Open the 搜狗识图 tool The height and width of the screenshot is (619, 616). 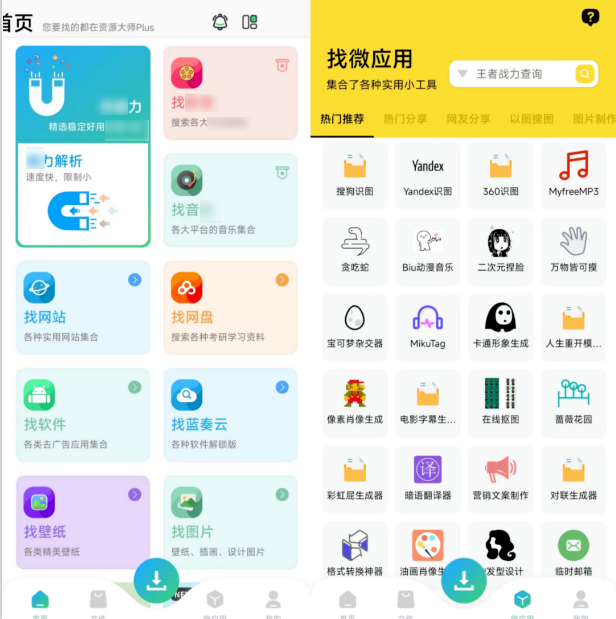[355, 174]
